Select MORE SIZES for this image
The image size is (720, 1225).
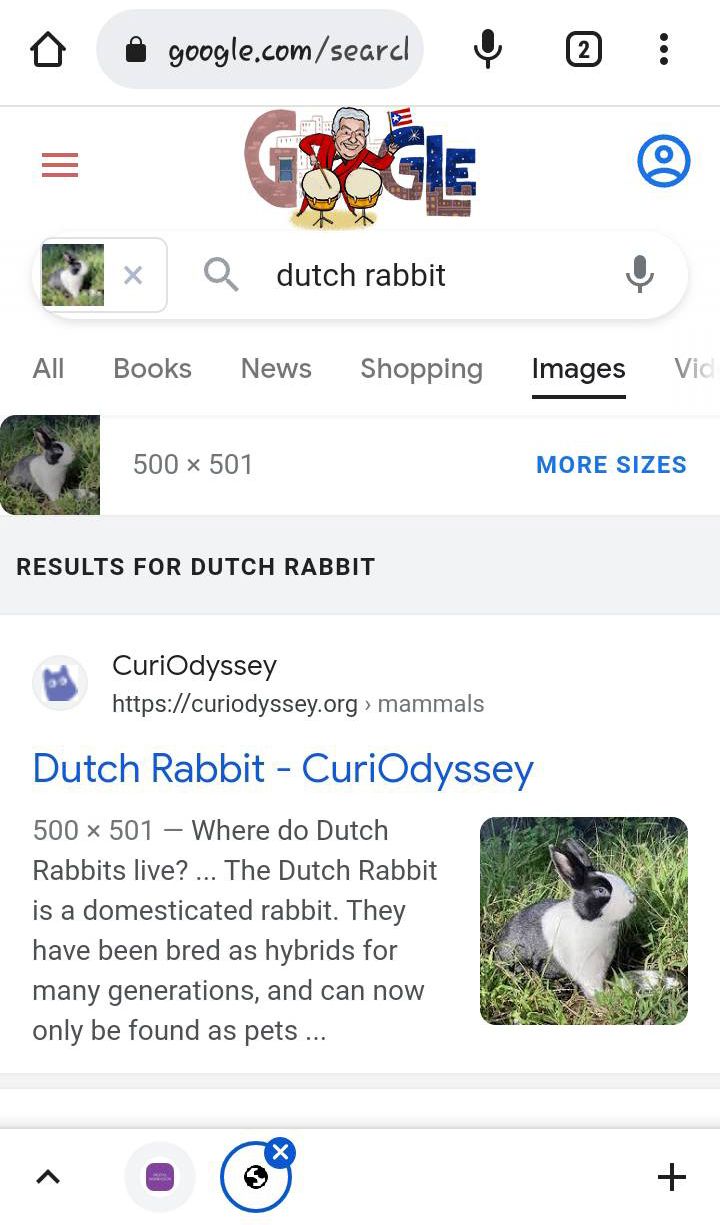click(x=611, y=465)
